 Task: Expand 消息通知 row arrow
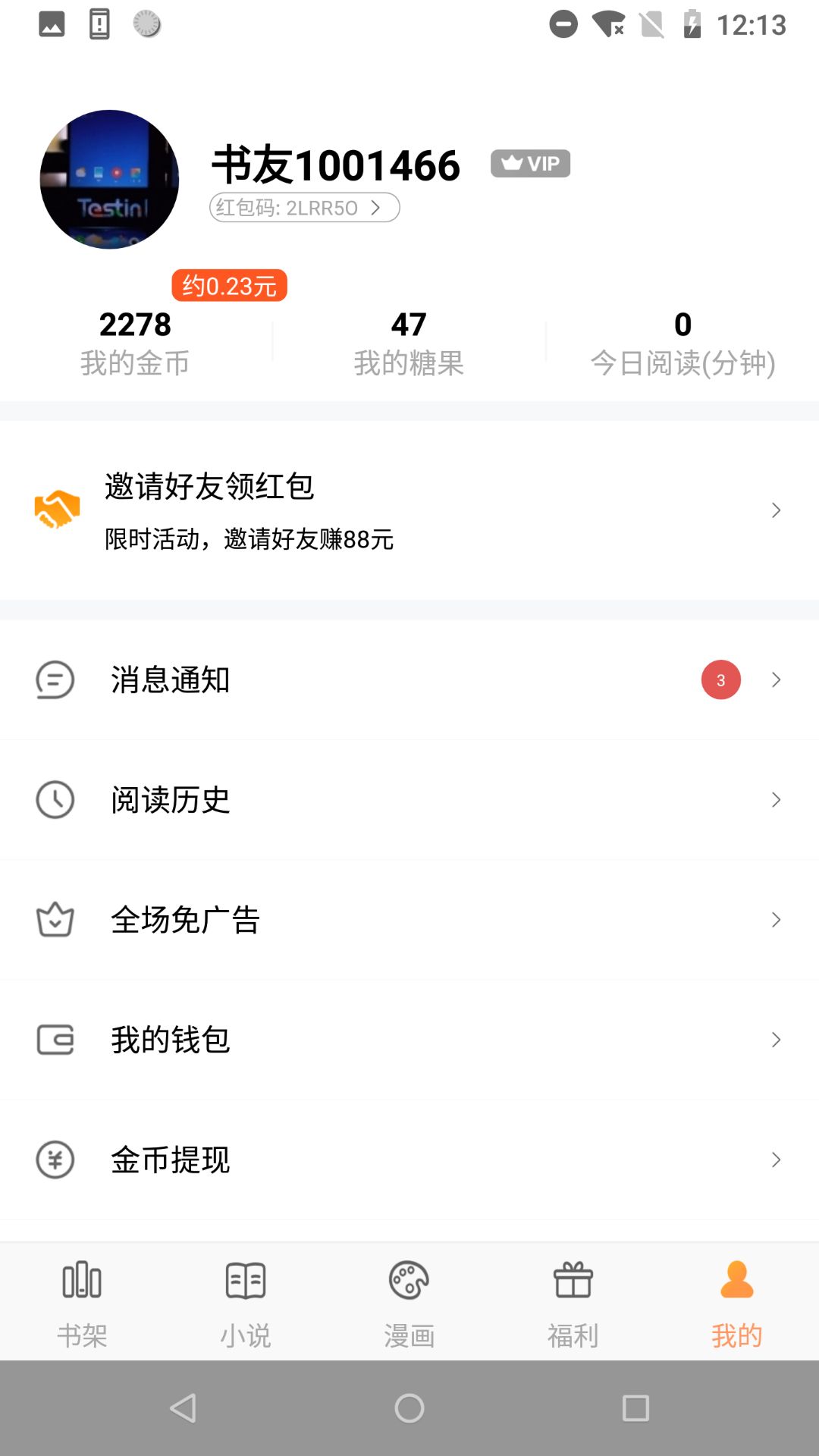[x=776, y=679]
